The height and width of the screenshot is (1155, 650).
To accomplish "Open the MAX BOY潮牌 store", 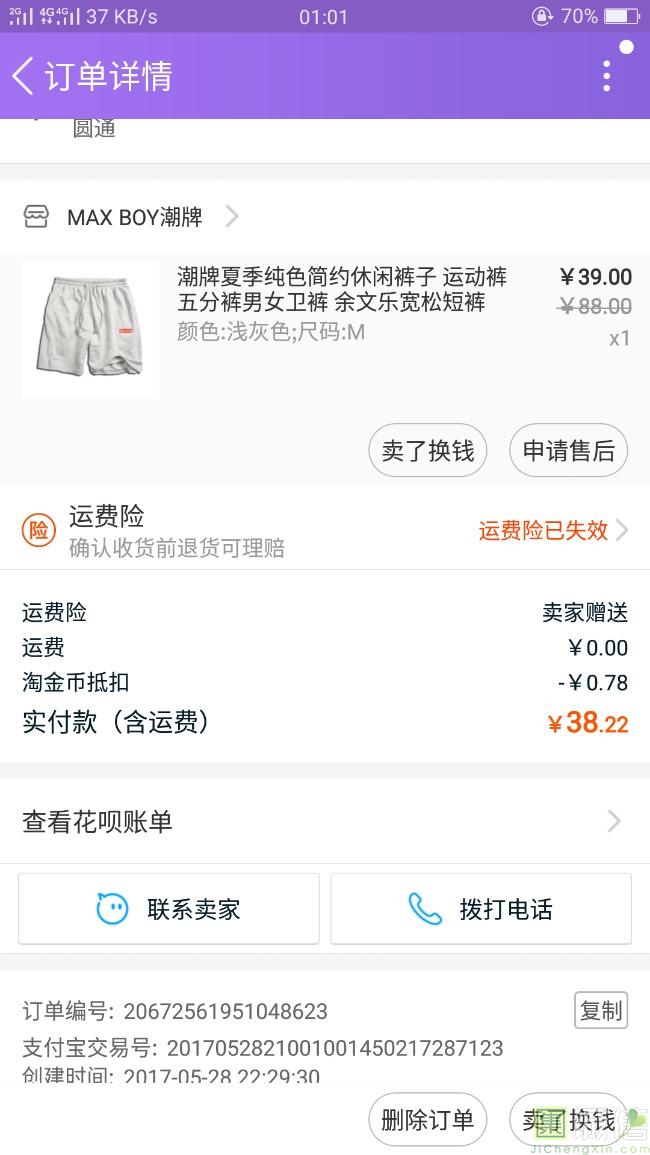I will (135, 217).
